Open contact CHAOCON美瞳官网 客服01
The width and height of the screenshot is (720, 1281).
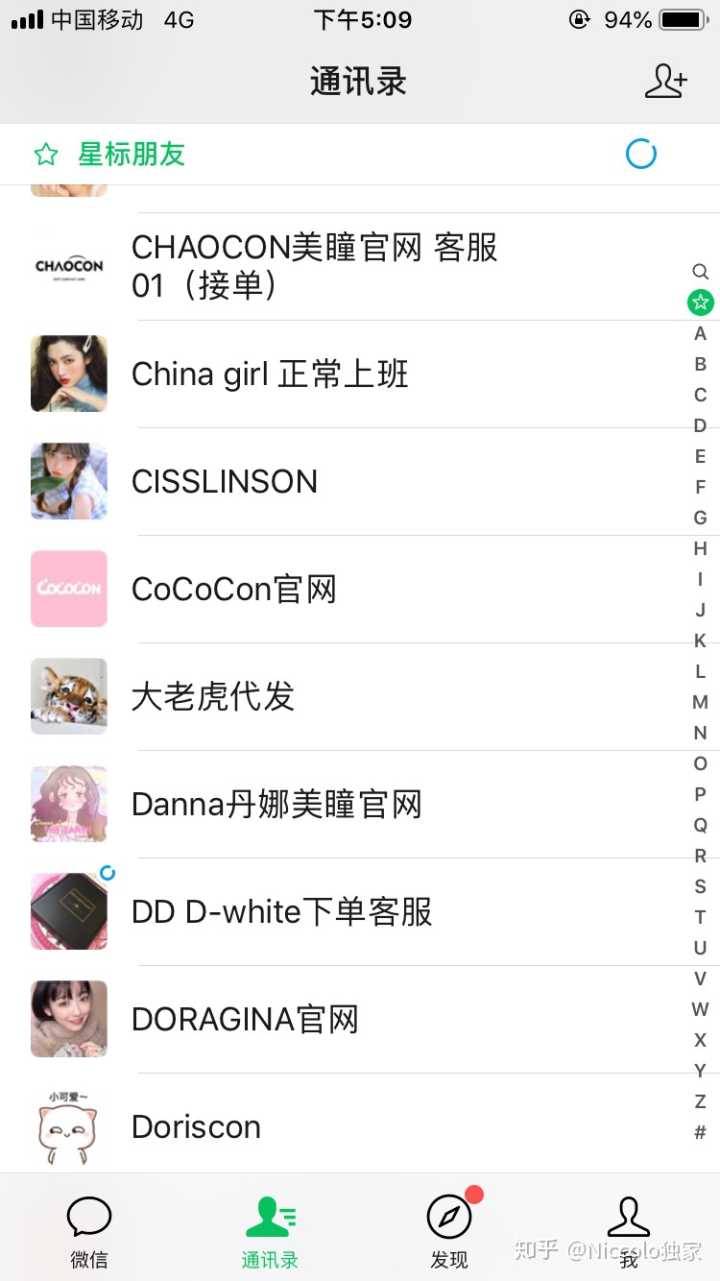click(314, 266)
